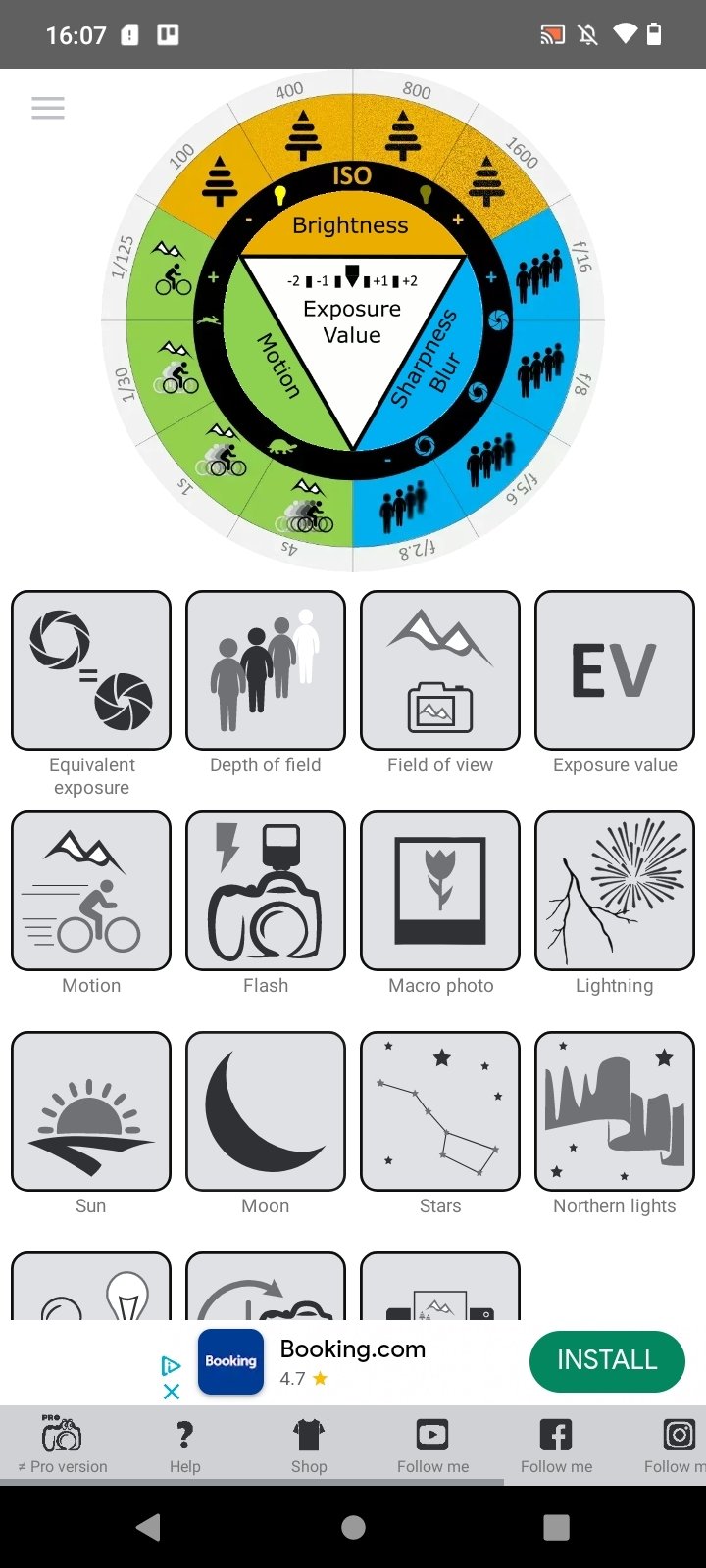Close the Booking.com ad banner
The height and width of the screenshot is (1568, 706).
pyautogui.click(x=171, y=1392)
